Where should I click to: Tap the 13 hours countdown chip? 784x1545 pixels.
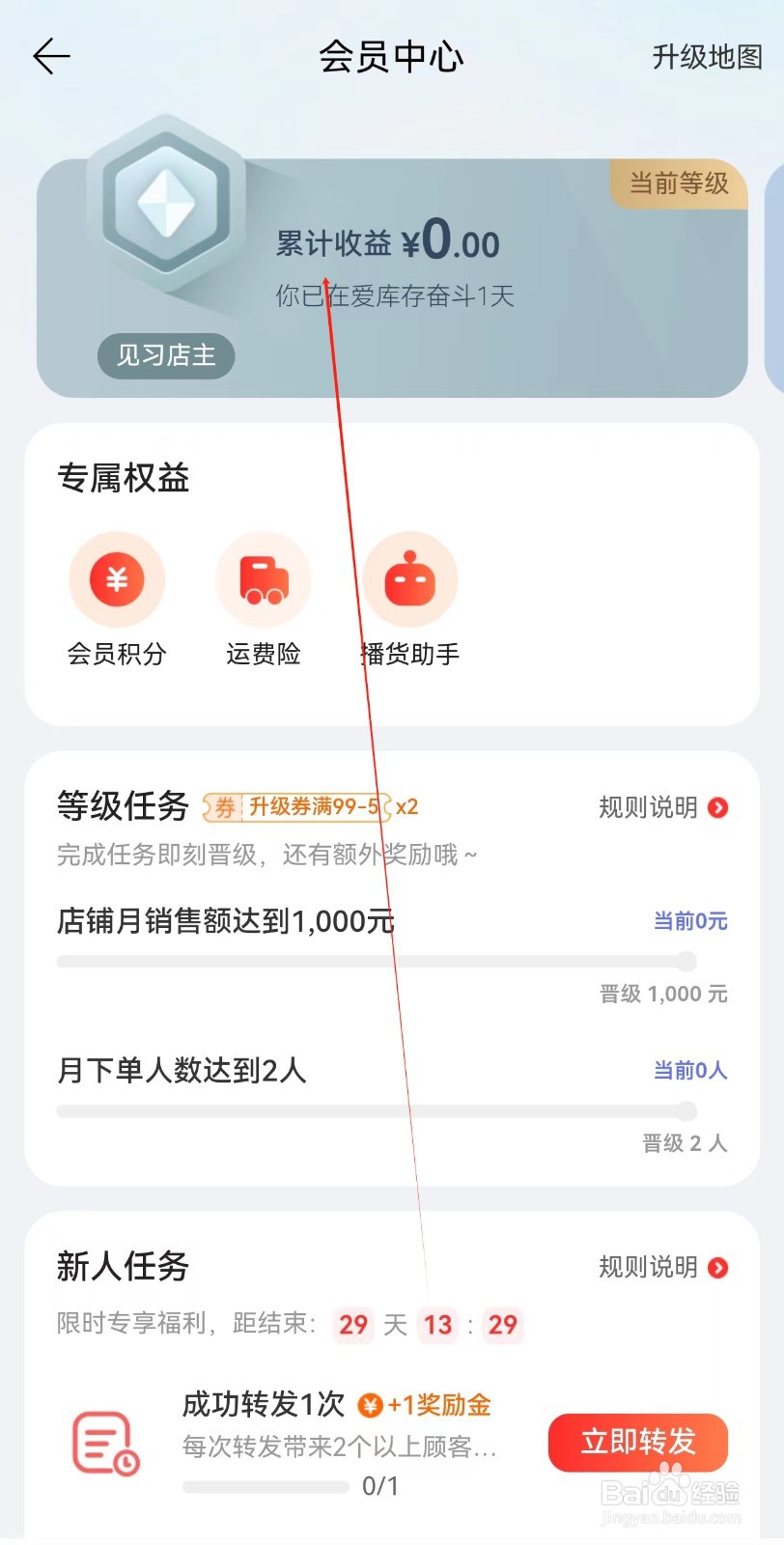click(438, 1325)
